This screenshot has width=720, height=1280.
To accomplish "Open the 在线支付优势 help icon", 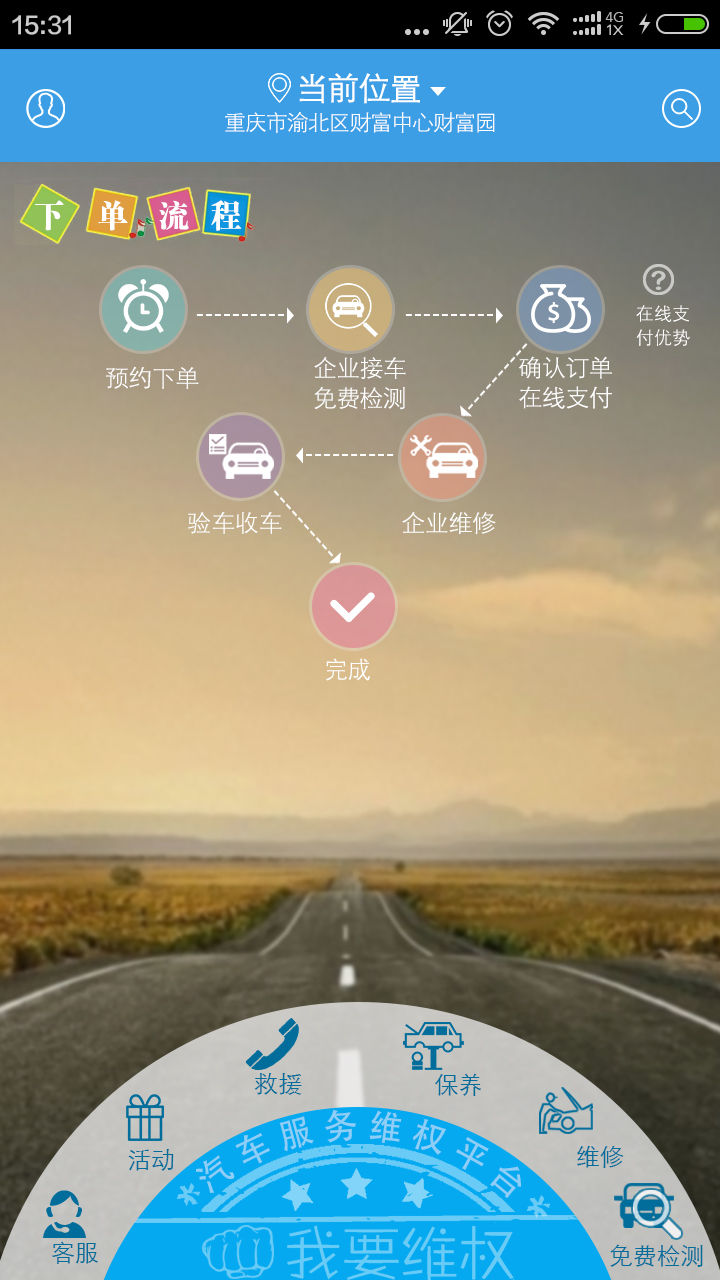I will pyautogui.click(x=658, y=280).
